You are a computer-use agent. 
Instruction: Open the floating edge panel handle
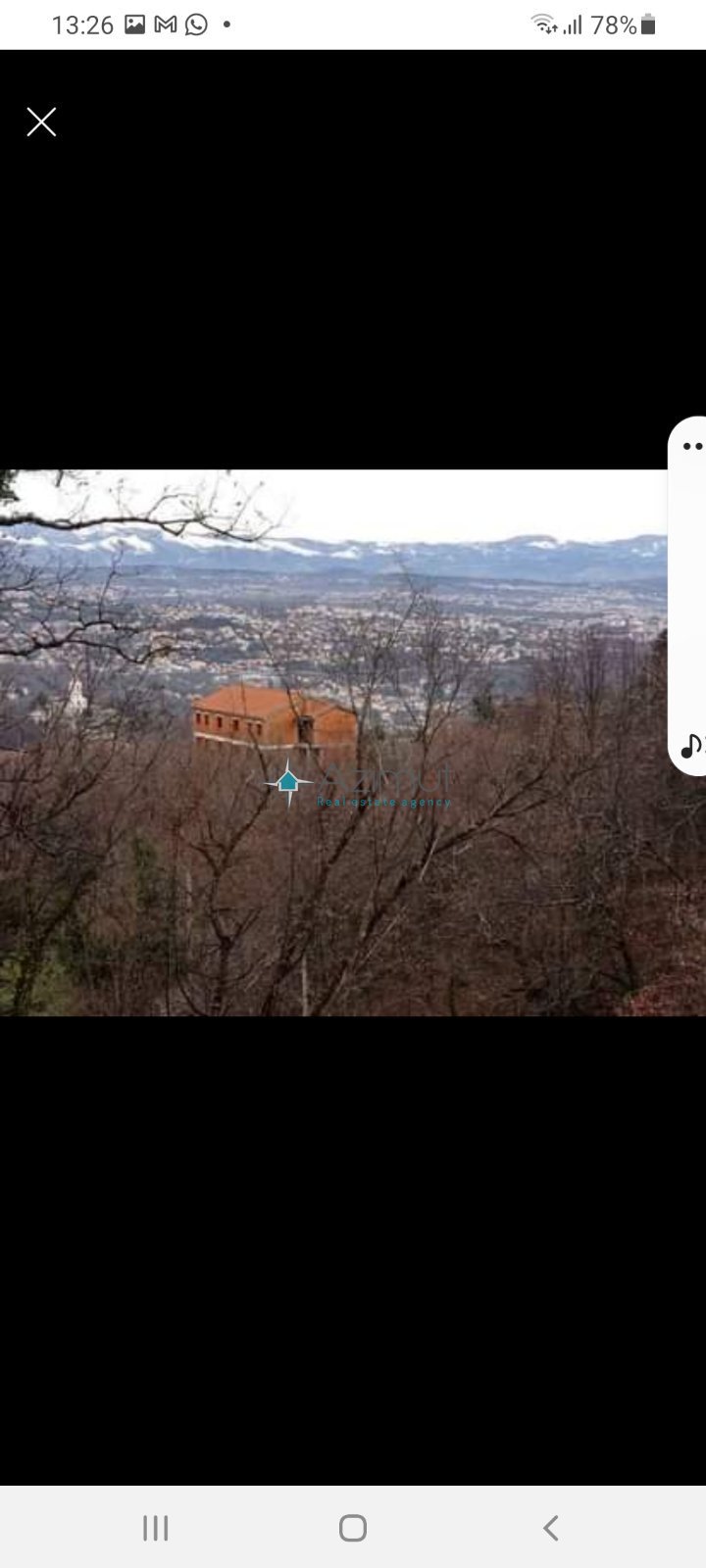click(x=687, y=596)
